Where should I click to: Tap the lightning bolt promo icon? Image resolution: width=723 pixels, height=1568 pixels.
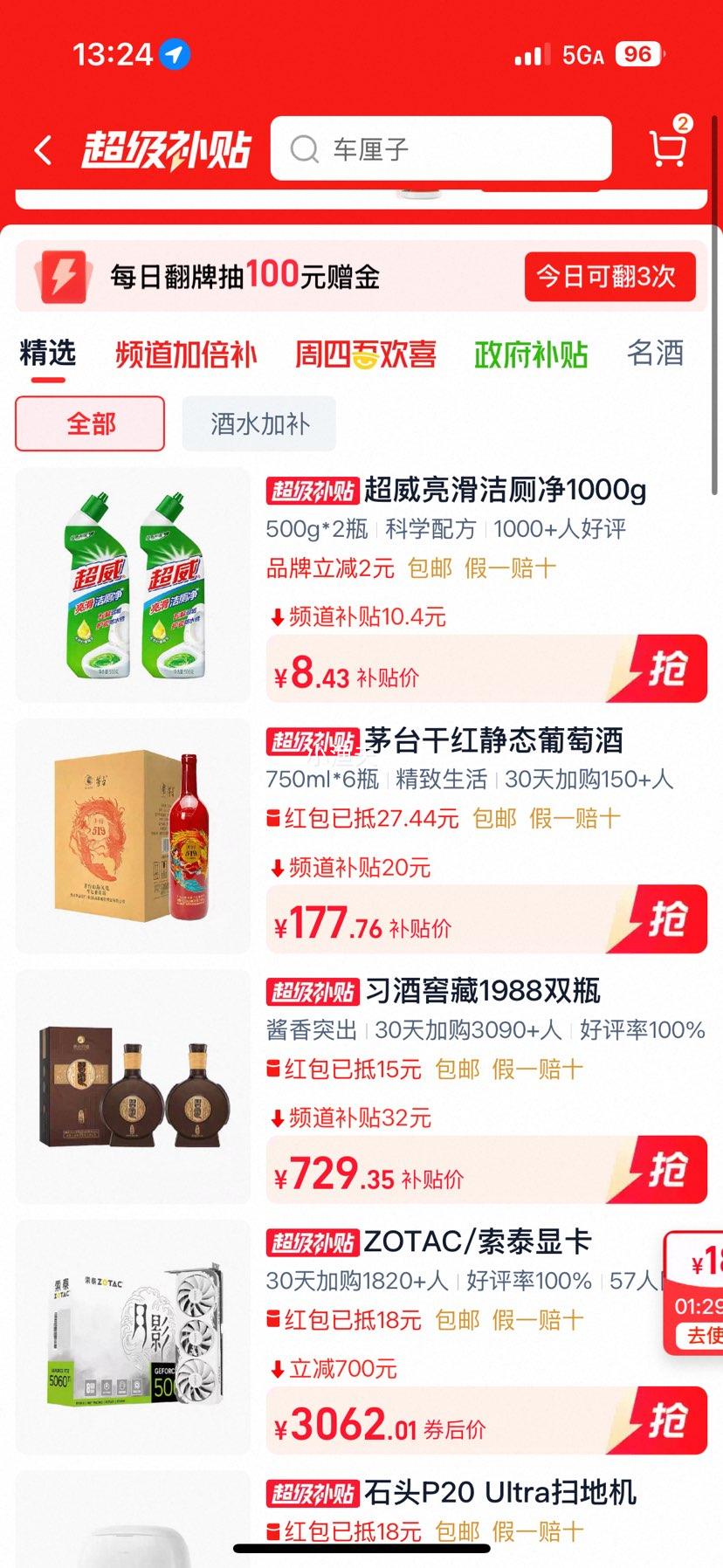coord(63,278)
